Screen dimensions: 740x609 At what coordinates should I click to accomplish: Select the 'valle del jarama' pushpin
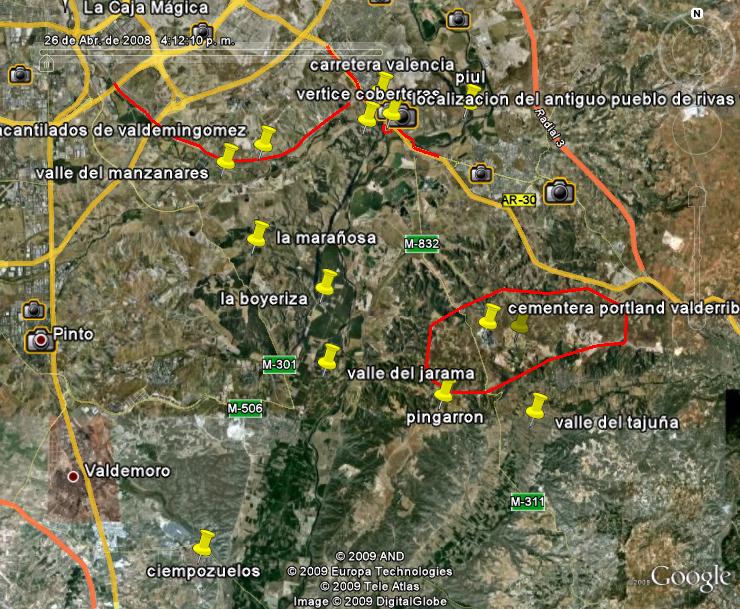pyautogui.click(x=329, y=356)
